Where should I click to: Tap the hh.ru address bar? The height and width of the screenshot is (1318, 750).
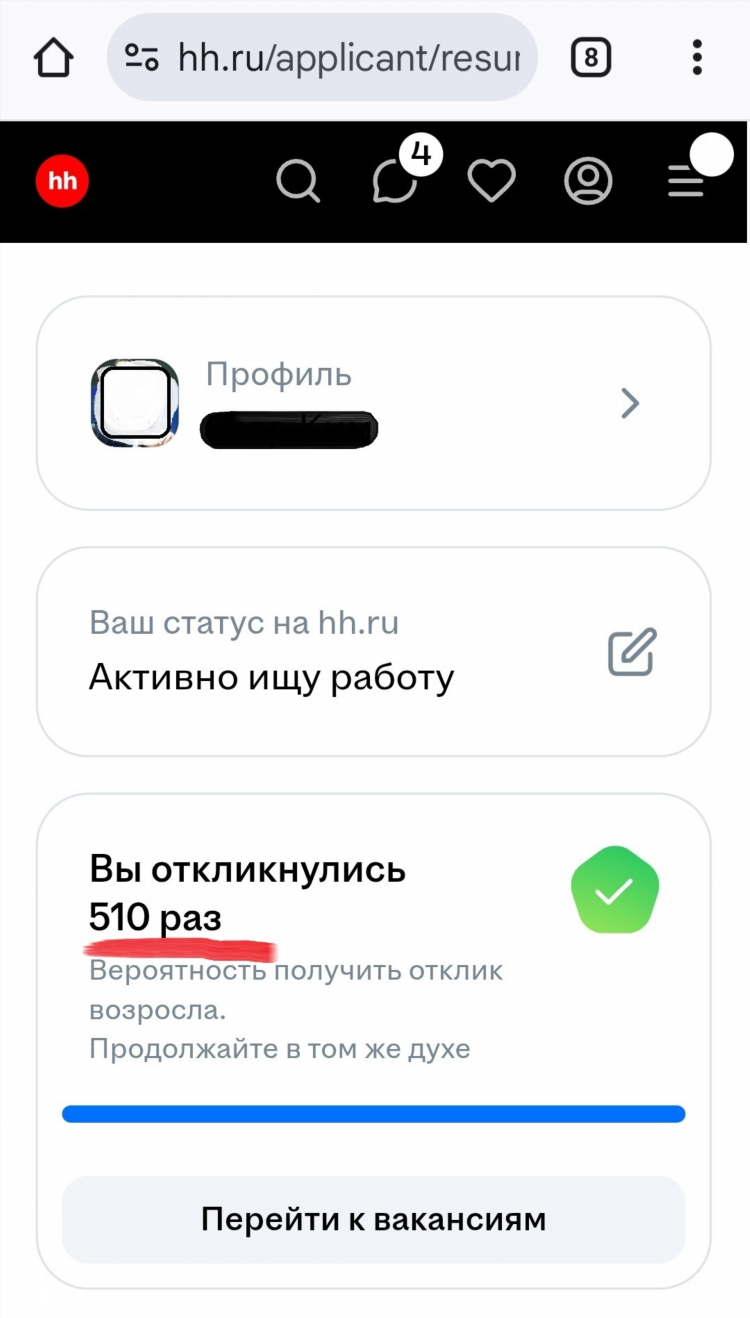[322, 57]
